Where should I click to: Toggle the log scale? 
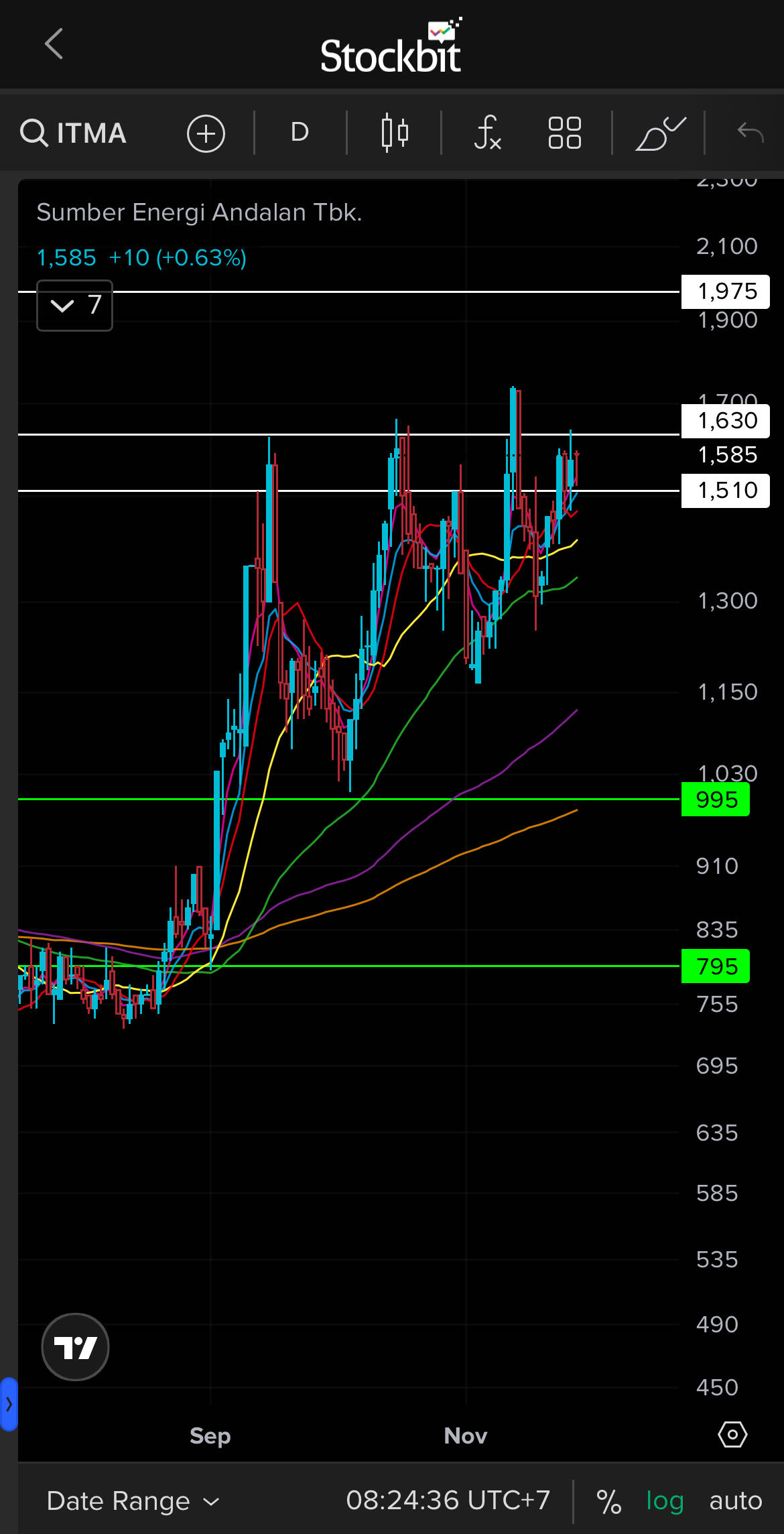tap(664, 1500)
